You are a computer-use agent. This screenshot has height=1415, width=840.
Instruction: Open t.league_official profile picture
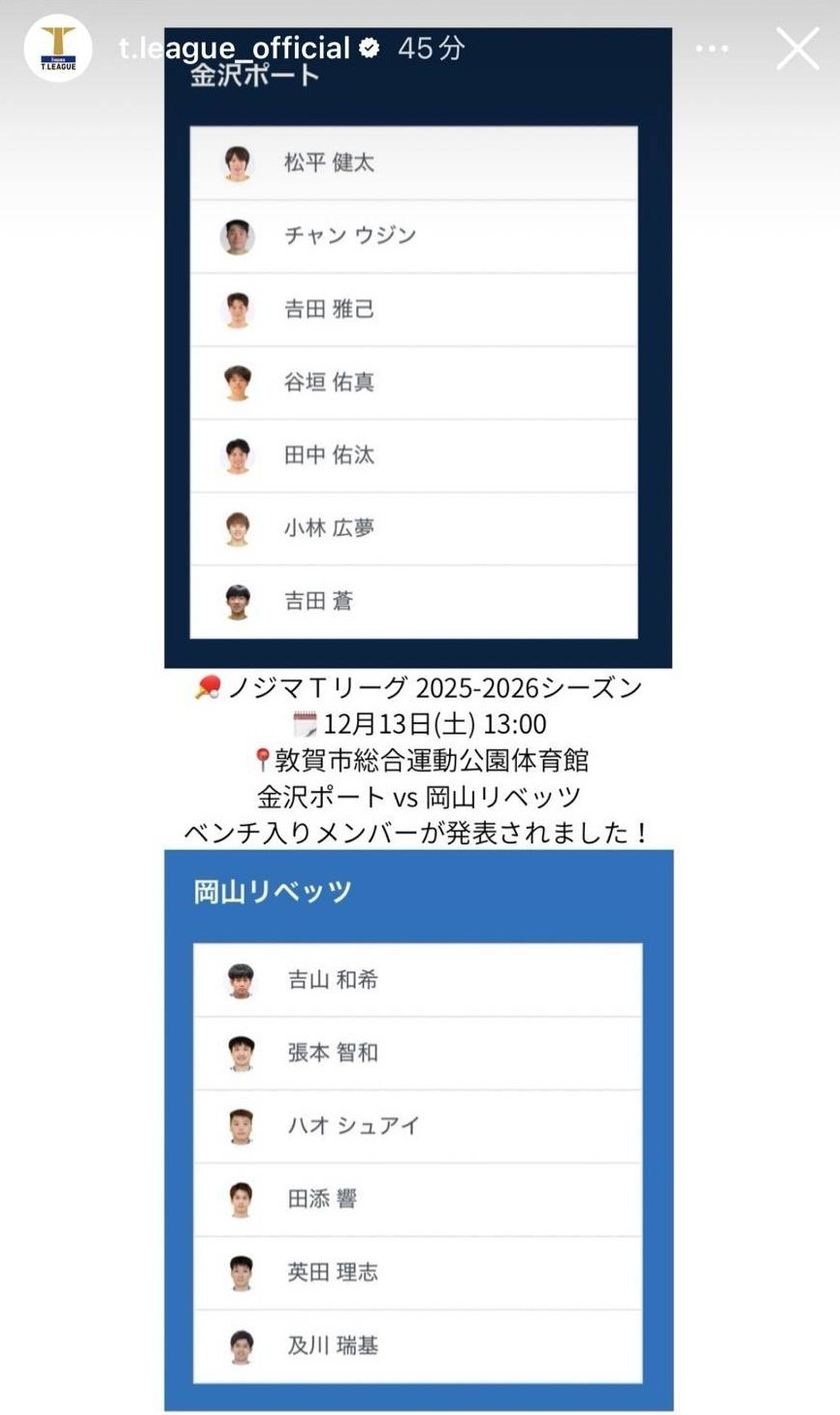point(57,49)
